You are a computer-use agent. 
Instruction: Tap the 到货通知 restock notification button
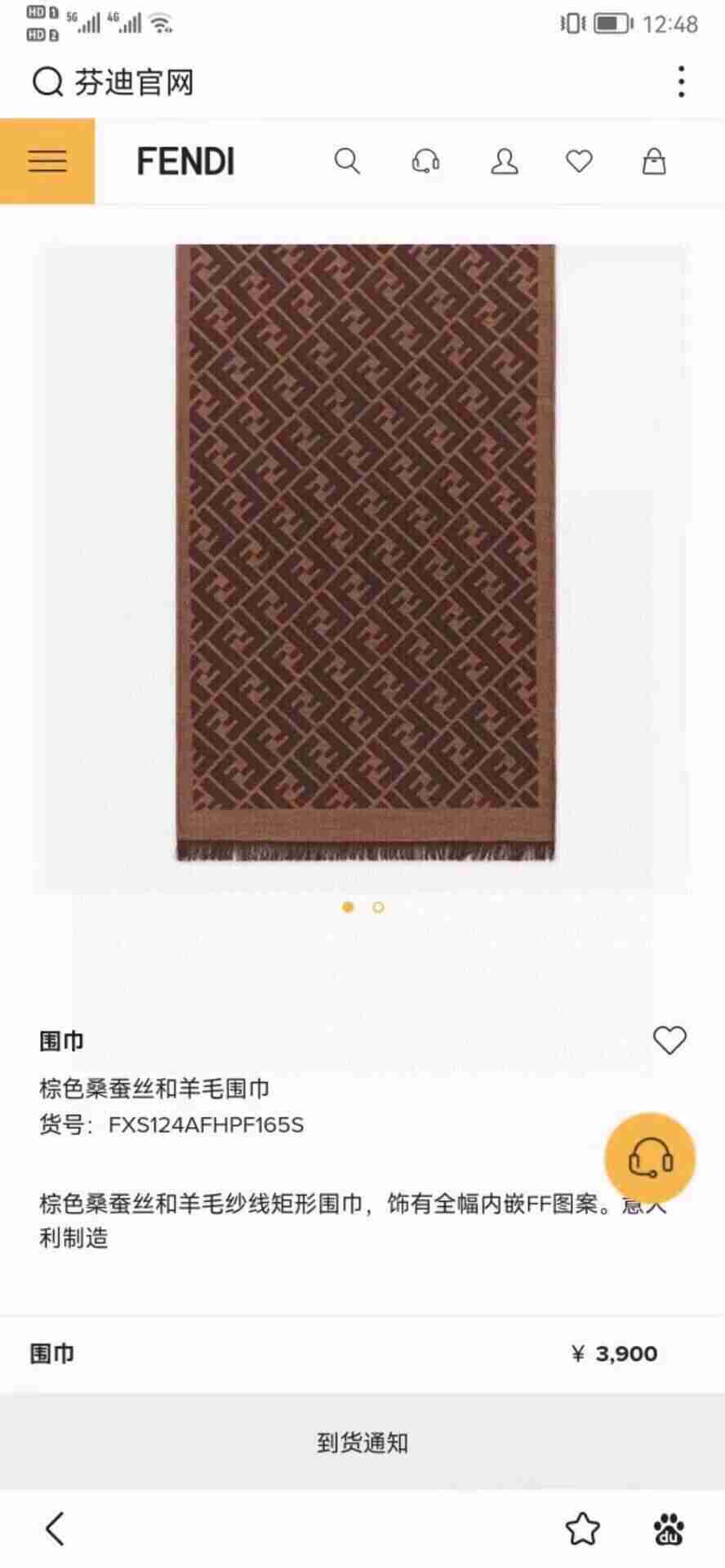point(362,1442)
